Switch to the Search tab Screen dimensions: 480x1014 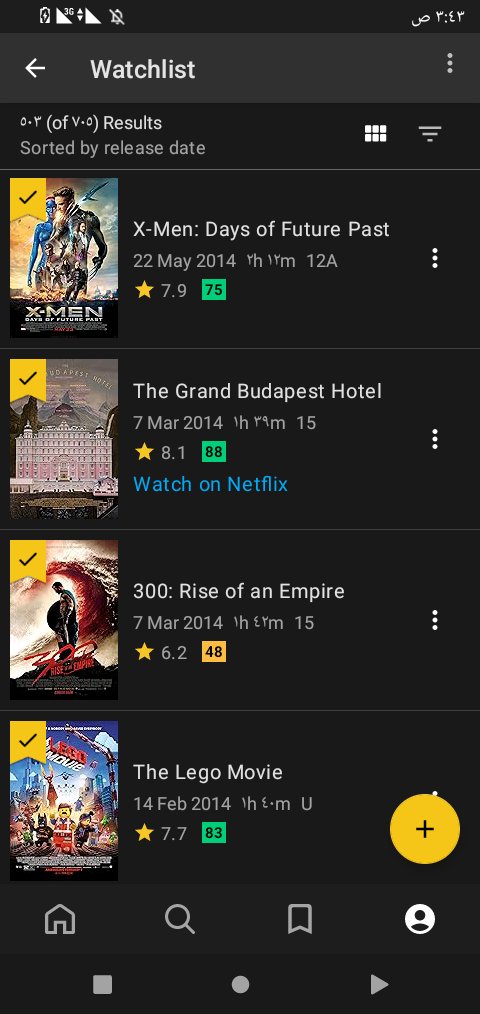(x=180, y=918)
